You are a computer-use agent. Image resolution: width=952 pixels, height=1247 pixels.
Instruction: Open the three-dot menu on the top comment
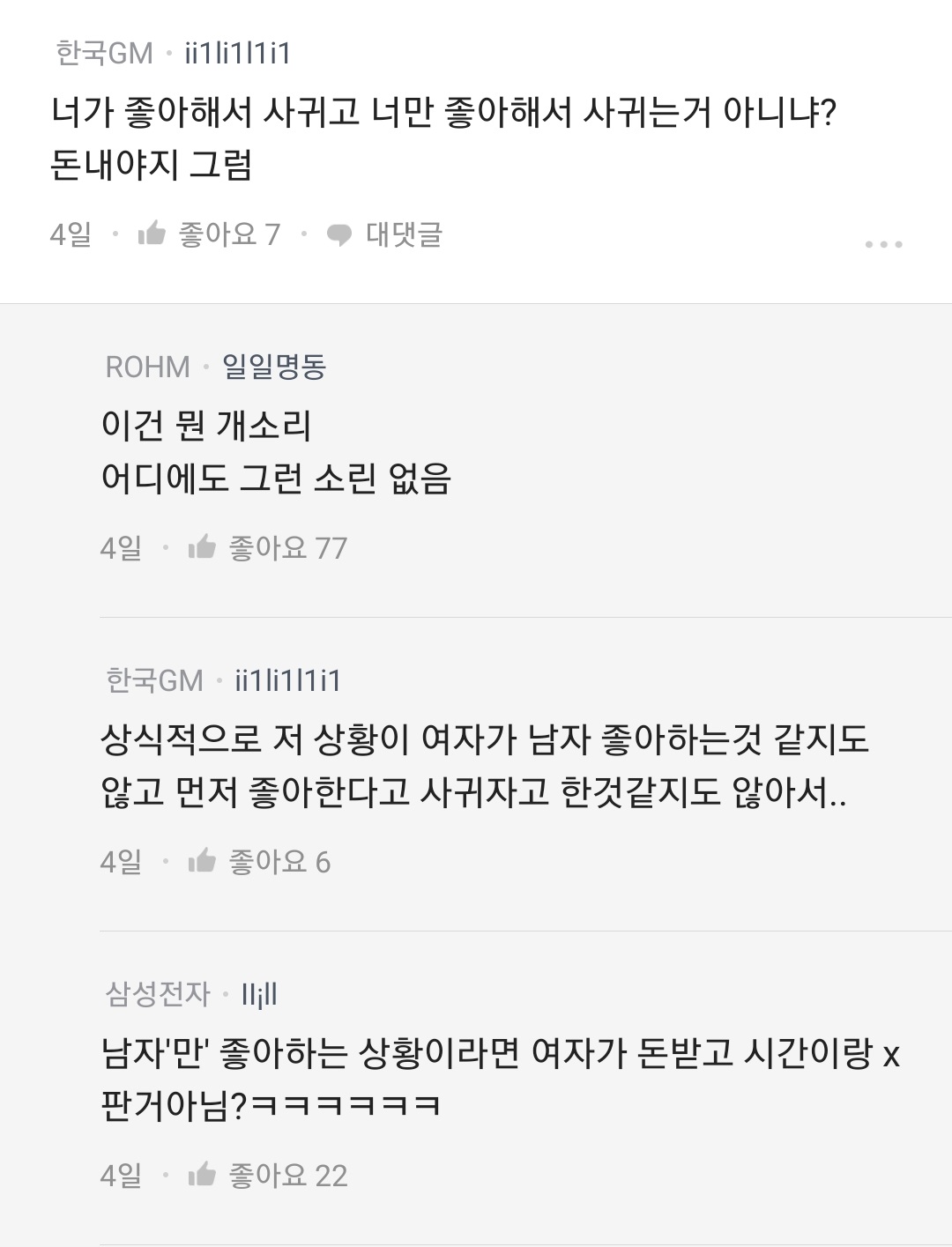(x=883, y=244)
